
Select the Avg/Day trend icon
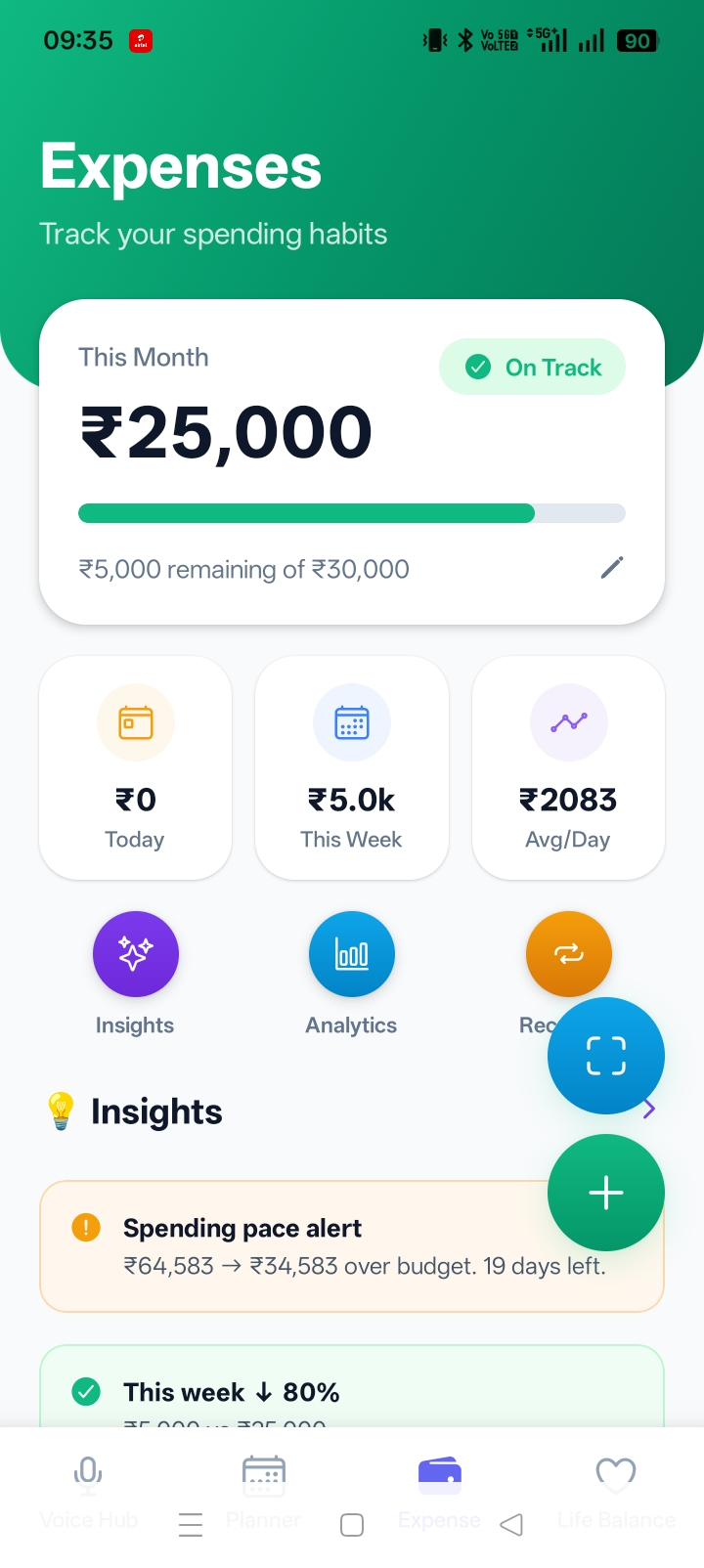click(568, 722)
